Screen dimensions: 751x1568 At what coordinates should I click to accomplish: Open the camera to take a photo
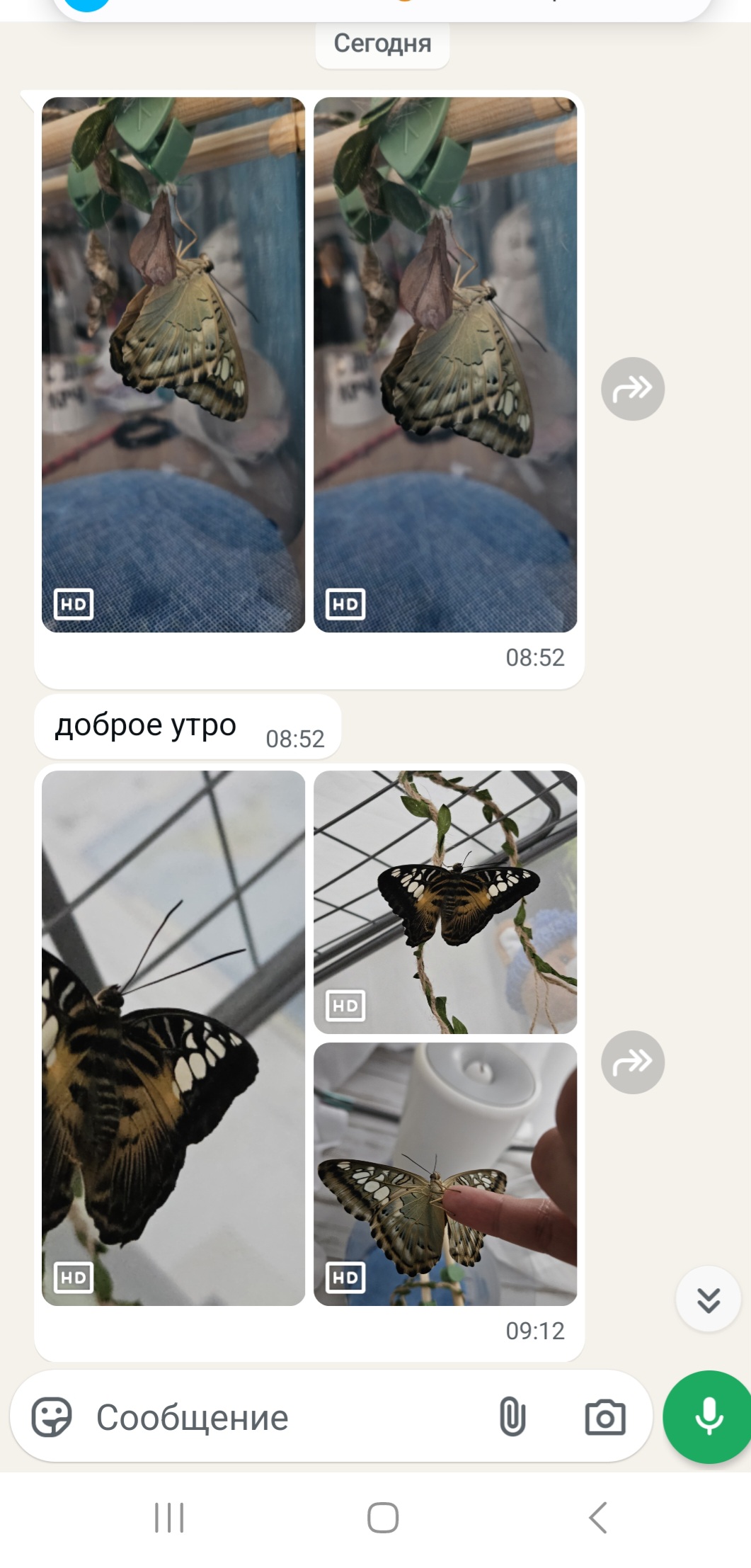[605, 1417]
